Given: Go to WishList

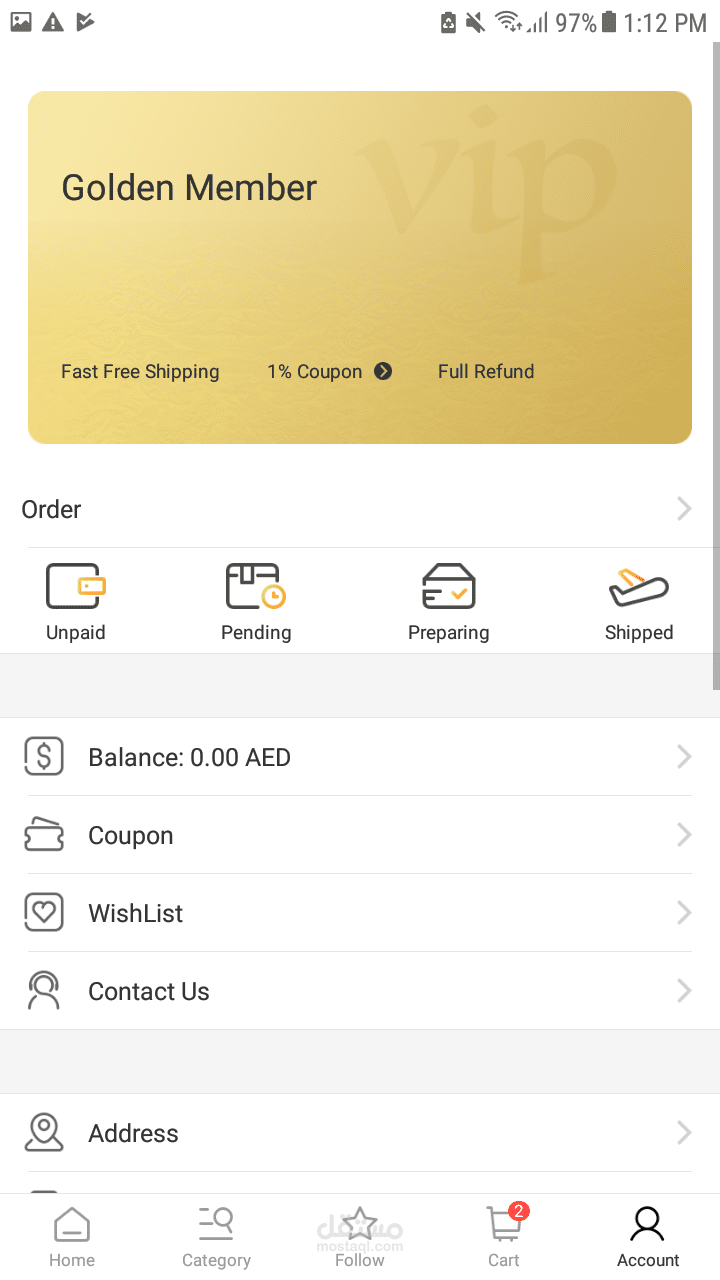Looking at the screenshot, I should [x=360, y=913].
